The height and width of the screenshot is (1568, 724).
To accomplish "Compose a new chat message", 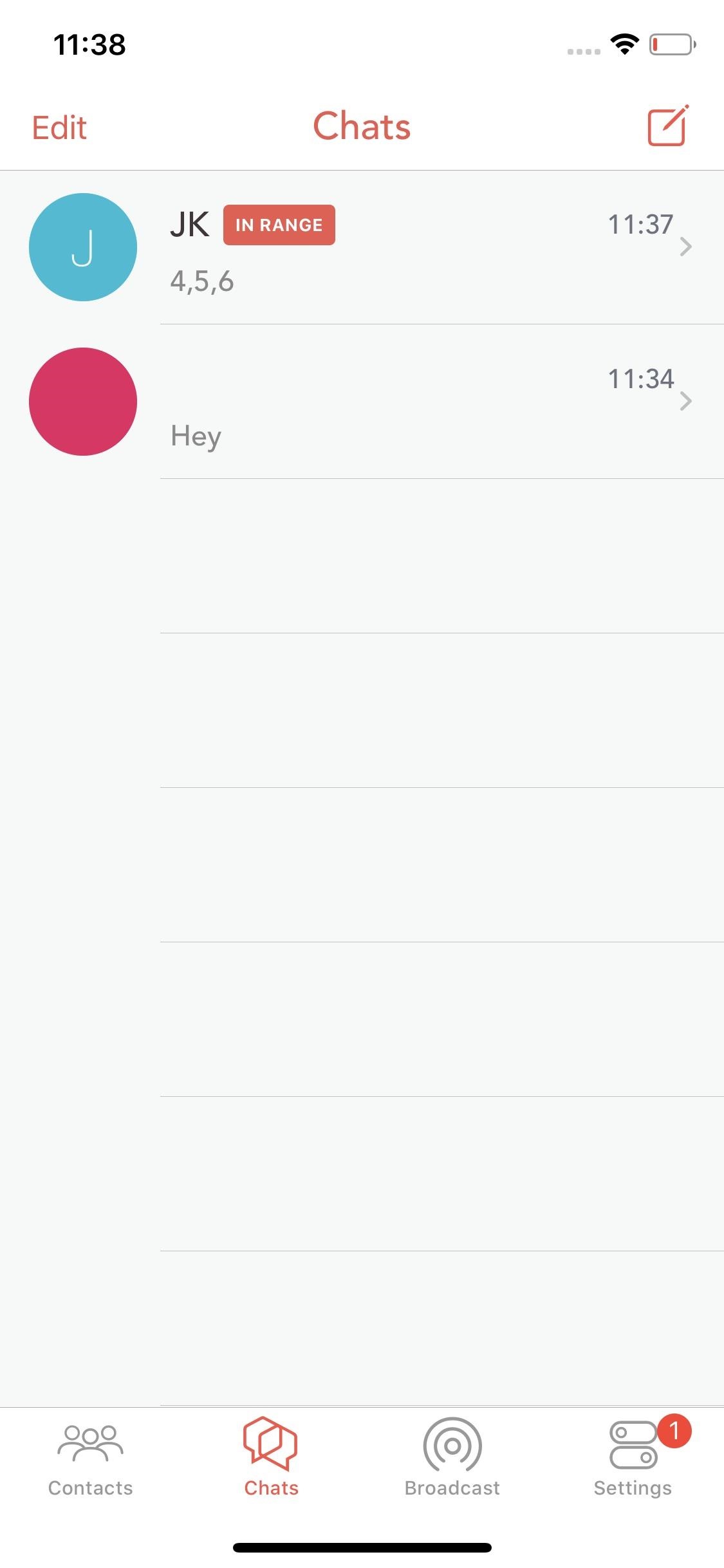I will point(667,126).
